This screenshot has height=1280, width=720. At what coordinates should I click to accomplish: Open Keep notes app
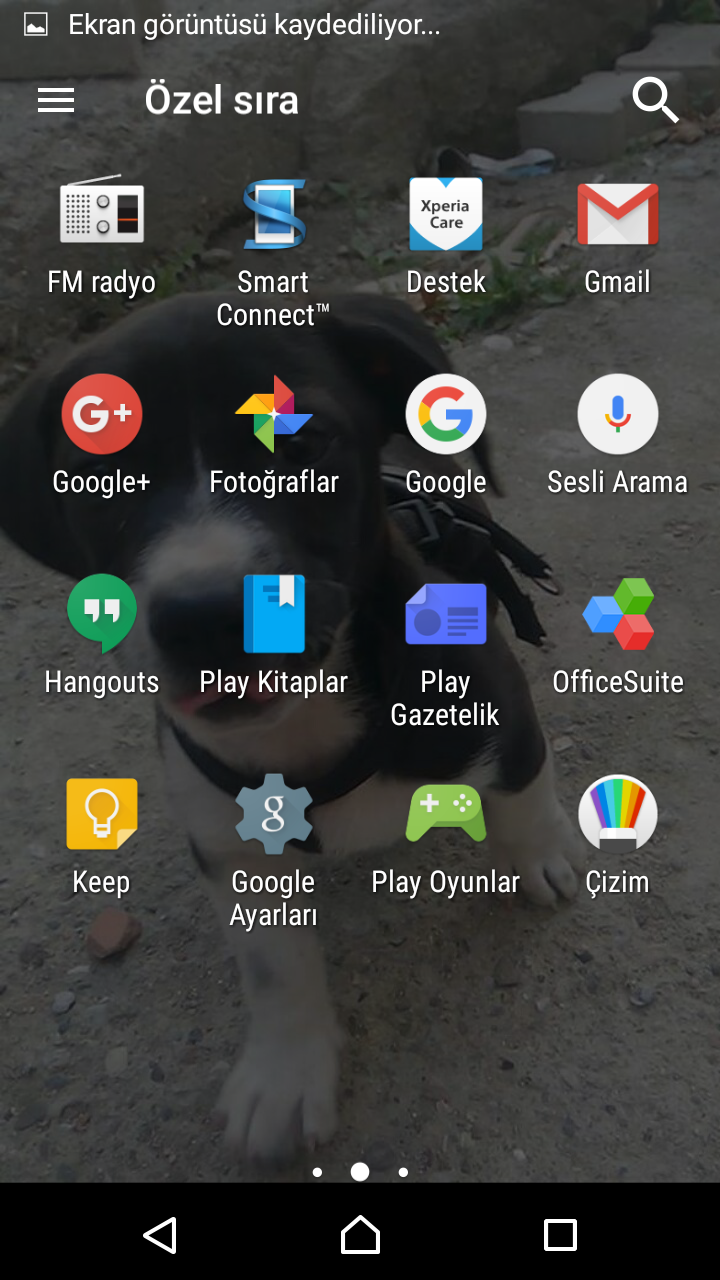coord(102,813)
